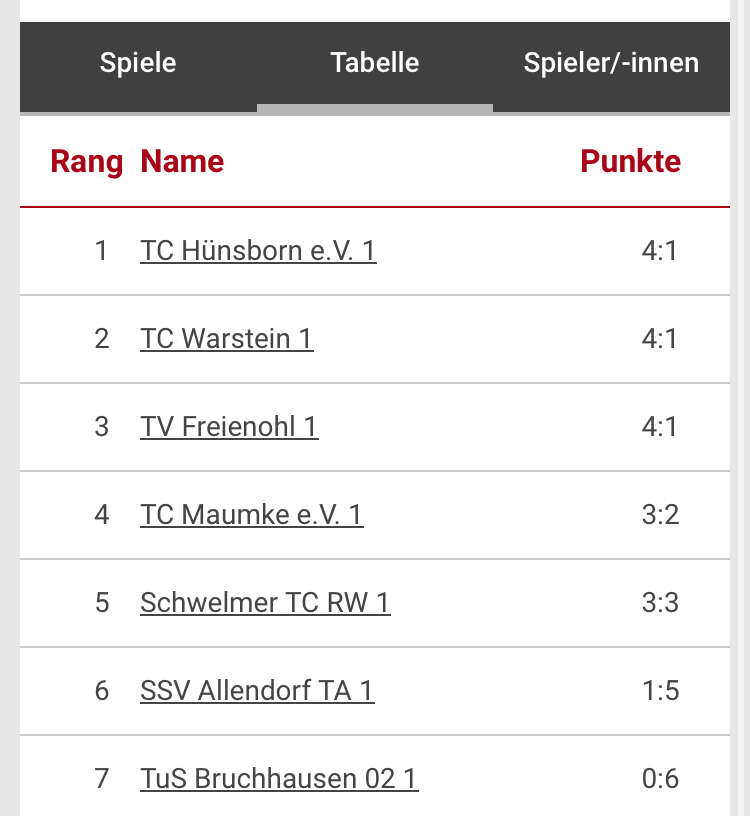Open the Spieler/-innen tab
The height and width of the screenshot is (816, 750).
[611, 63]
